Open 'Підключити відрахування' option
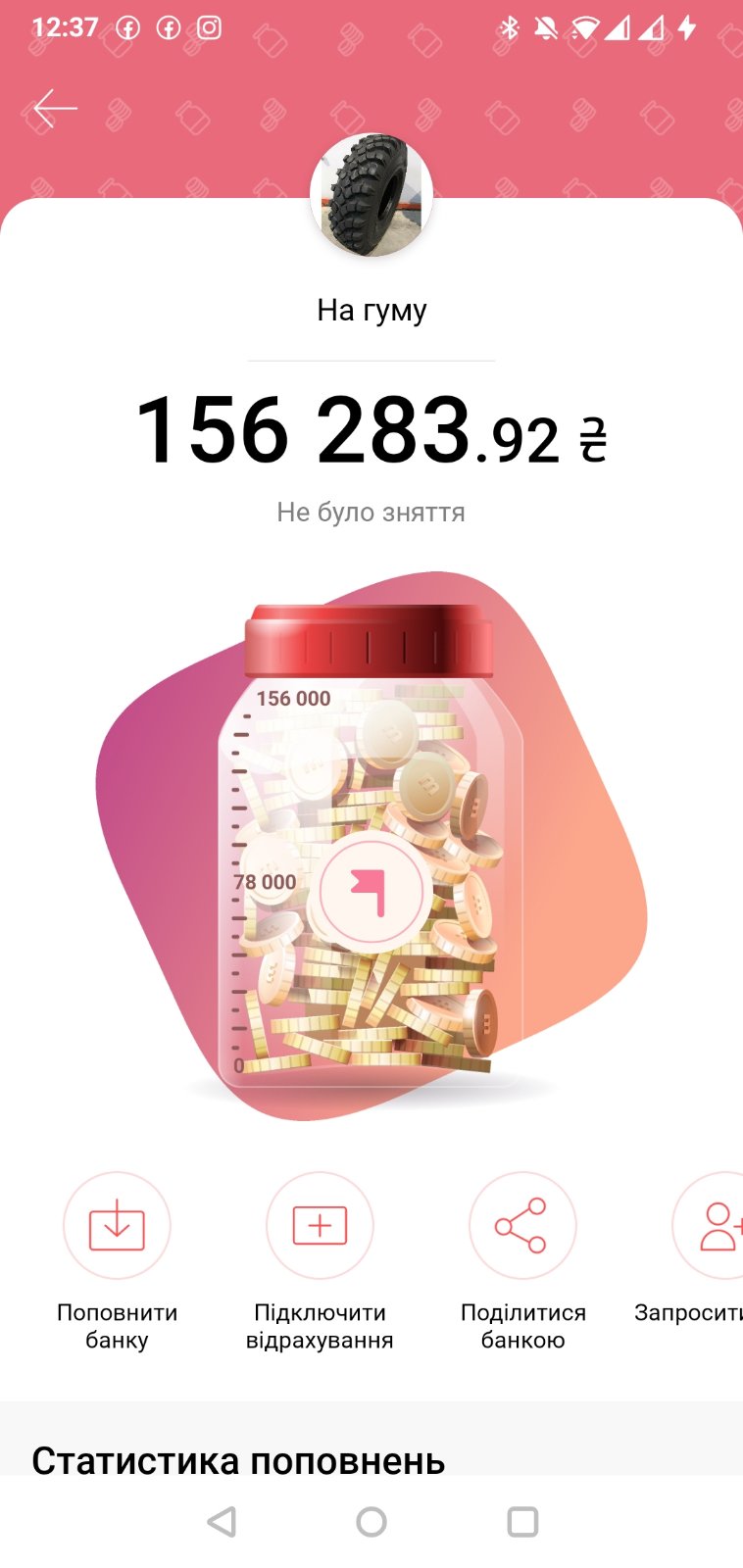Viewport: 743px width, 1568px height. pos(320,1226)
